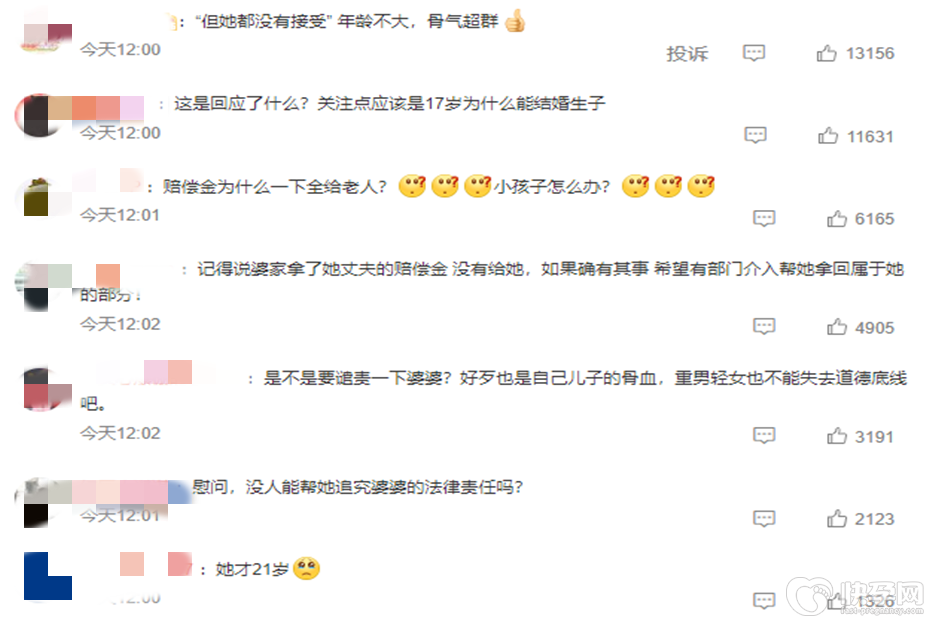Like the comment with 2123 likes
The image size is (935, 625).
tap(837, 519)
